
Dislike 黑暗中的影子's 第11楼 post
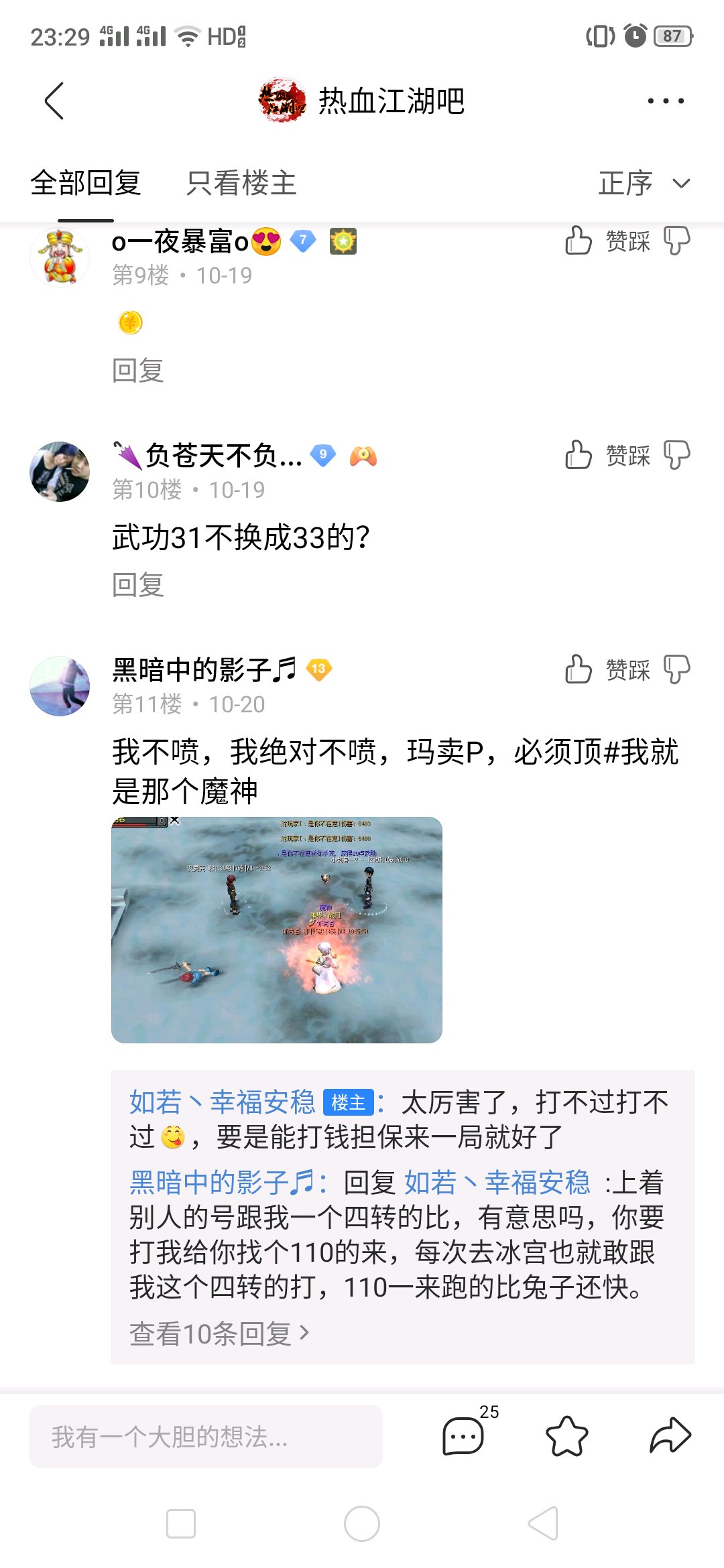pyautogui.click(x=676, y=669)
